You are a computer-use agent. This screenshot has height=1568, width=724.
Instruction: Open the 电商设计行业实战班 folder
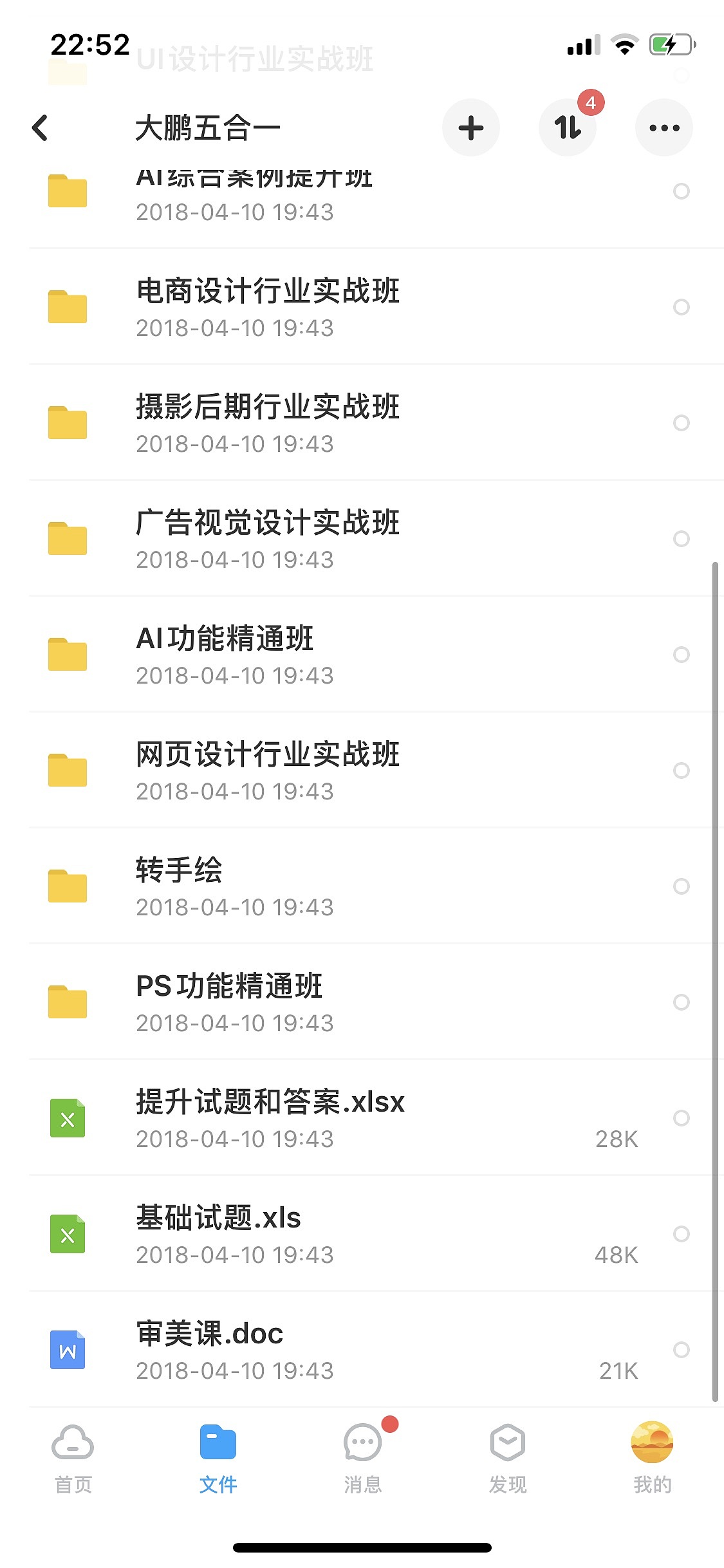tap(268, 306)
